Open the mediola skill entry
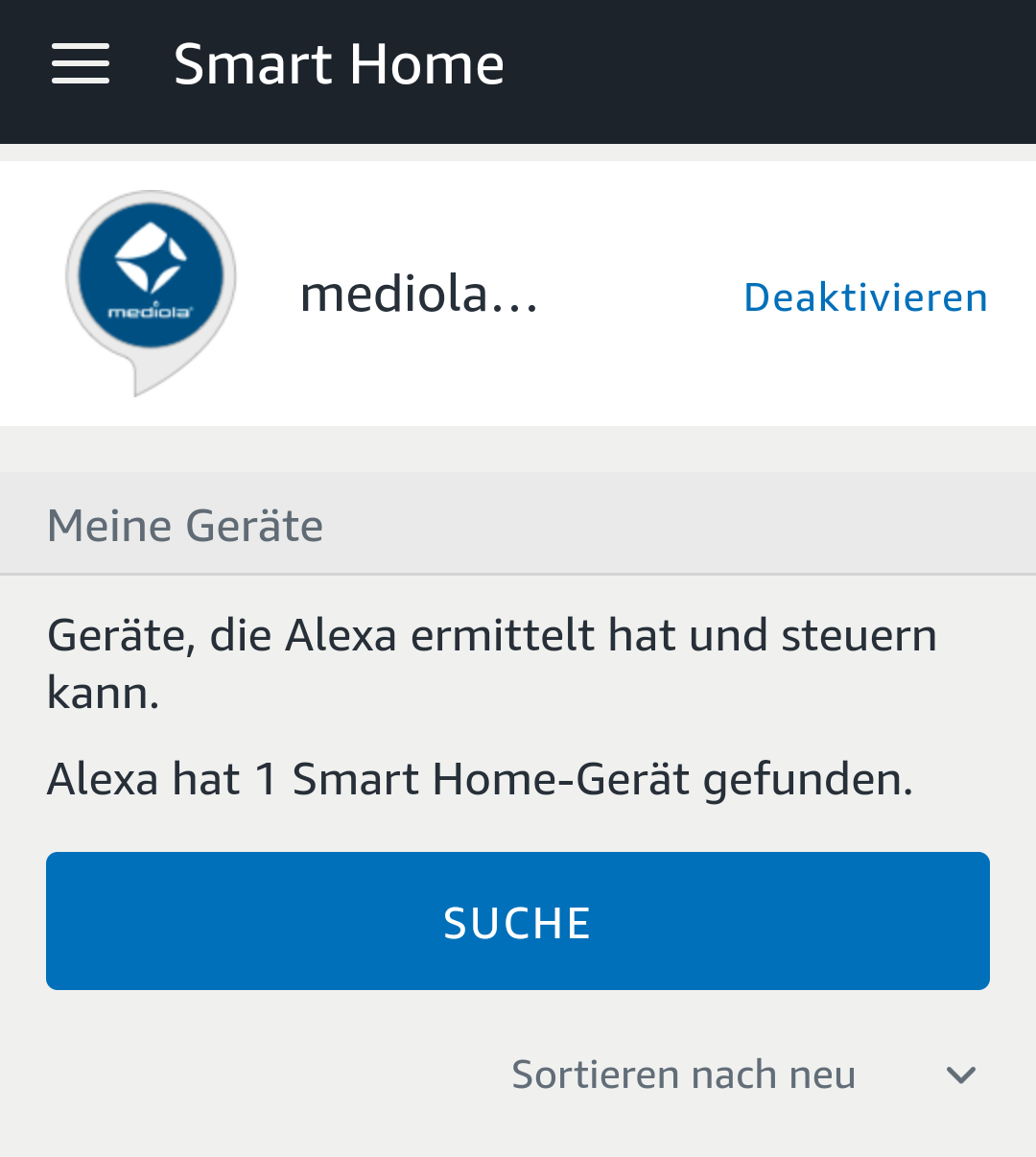 [x=418, y=295]
